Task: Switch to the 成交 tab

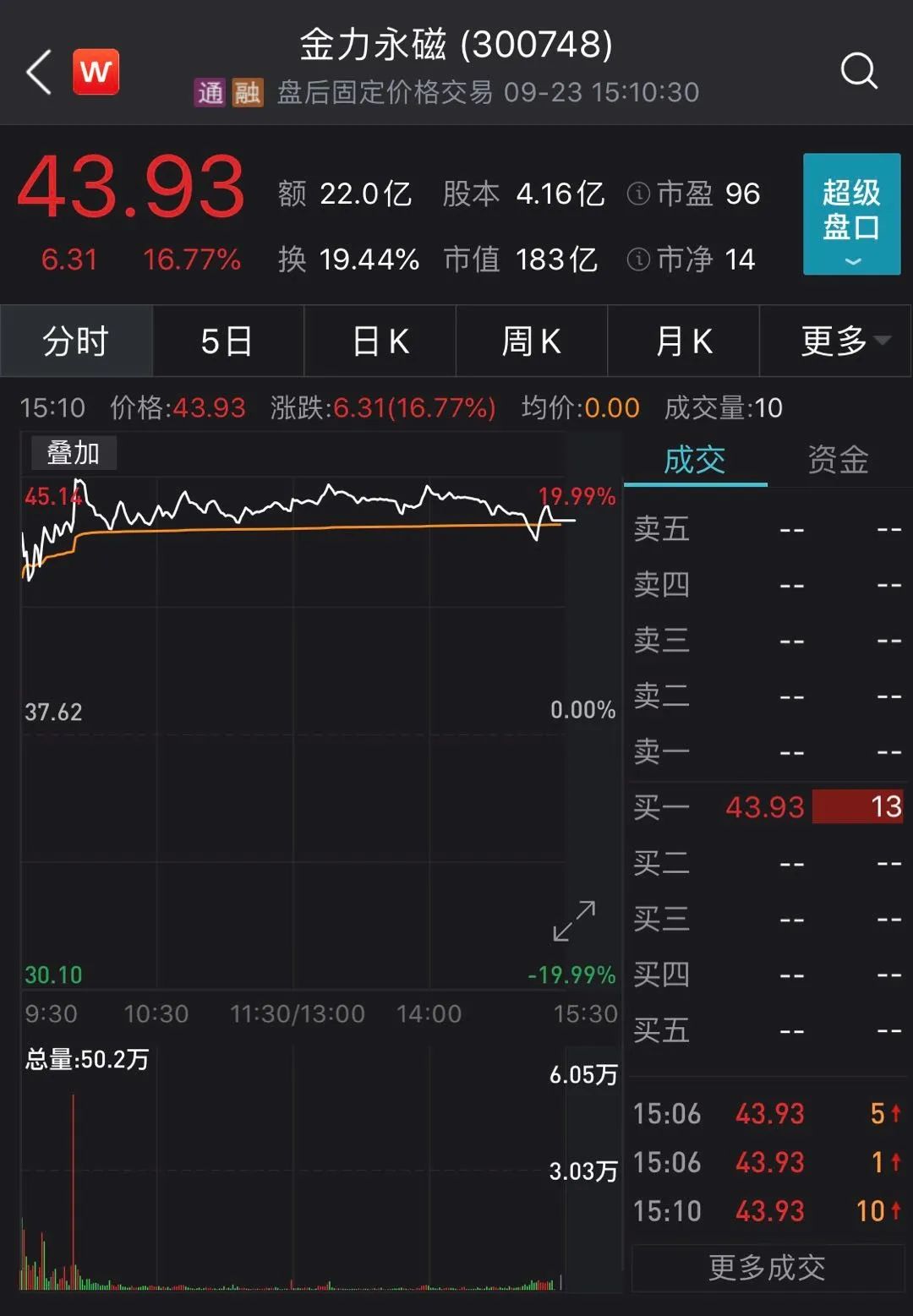Action: (x=695, y=461)
